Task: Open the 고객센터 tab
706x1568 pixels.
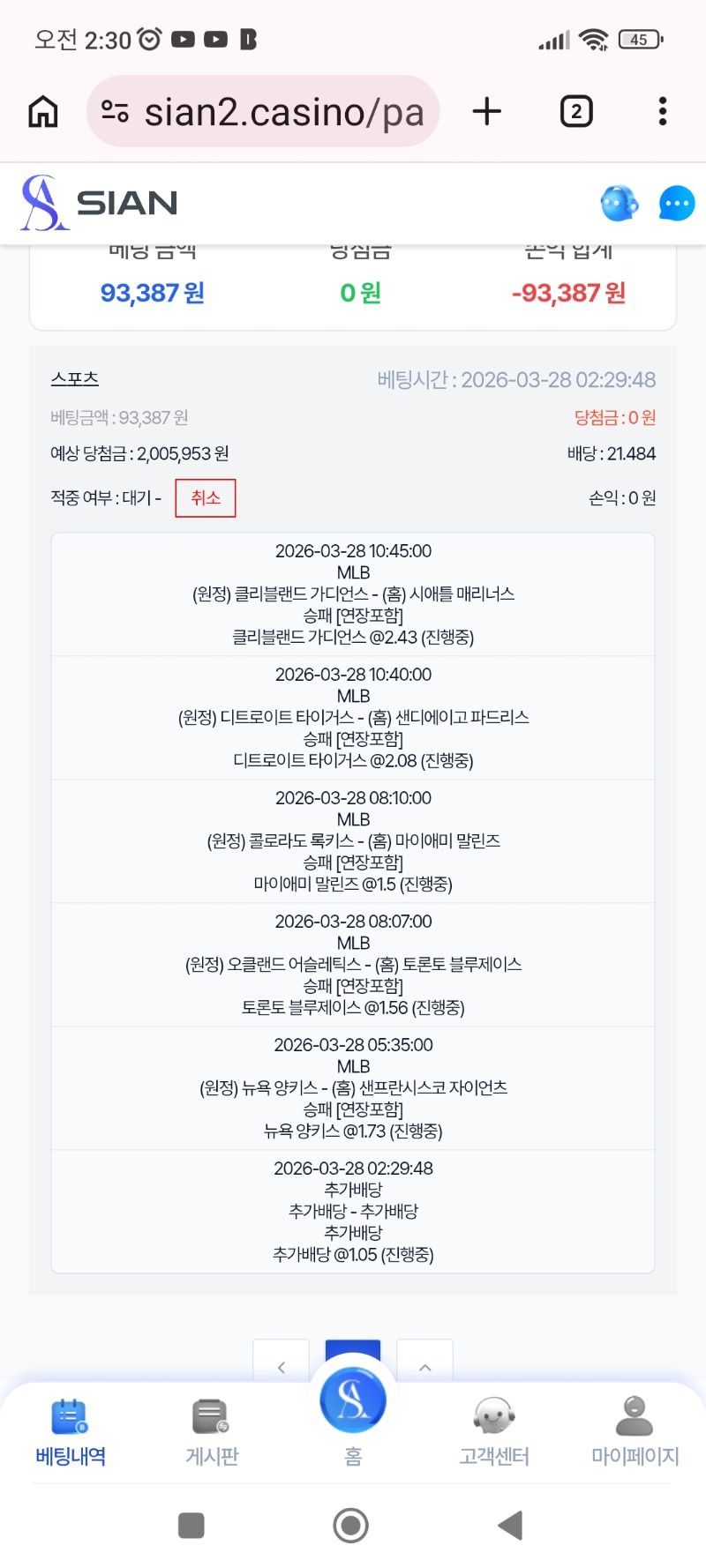Action: [494, 1432]
